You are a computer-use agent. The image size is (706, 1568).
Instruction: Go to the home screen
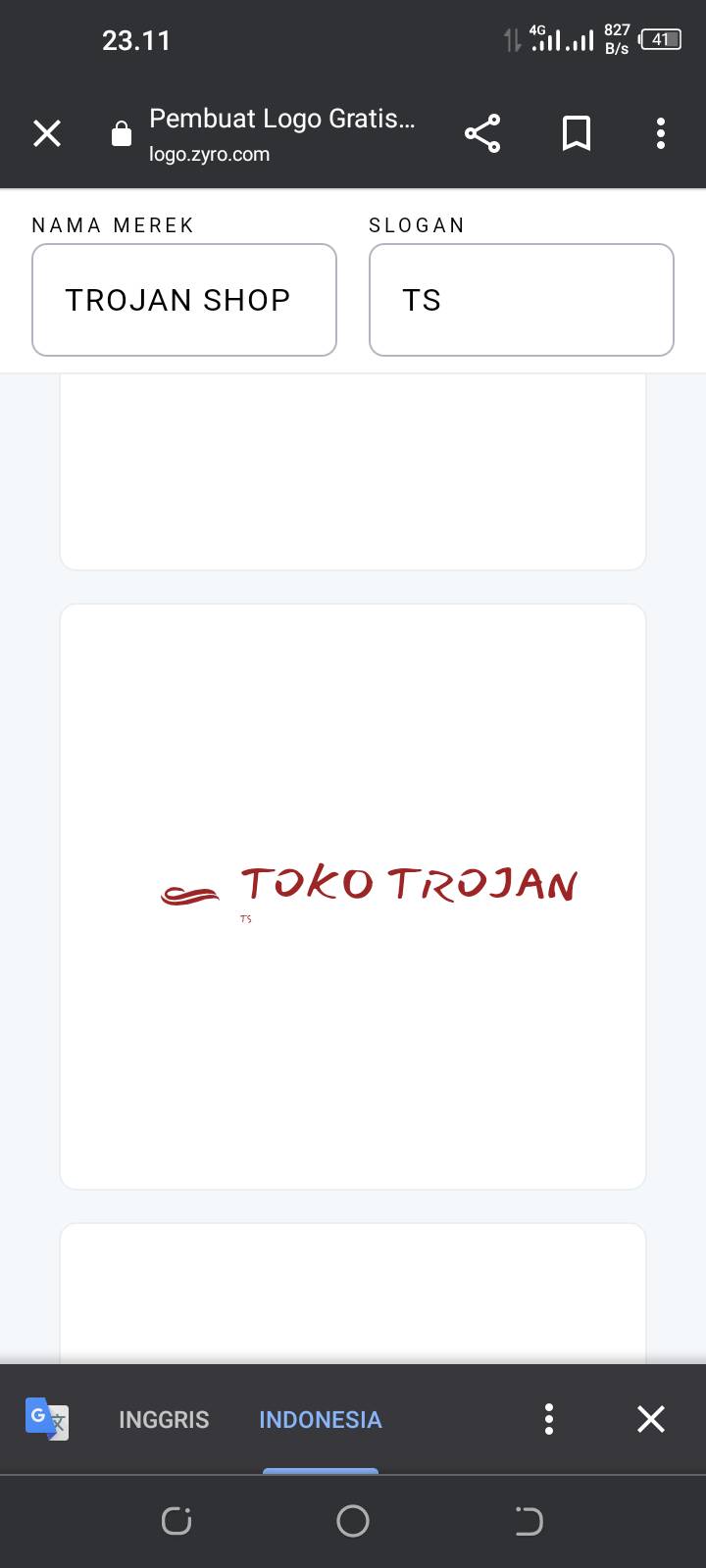[353, 1521]
